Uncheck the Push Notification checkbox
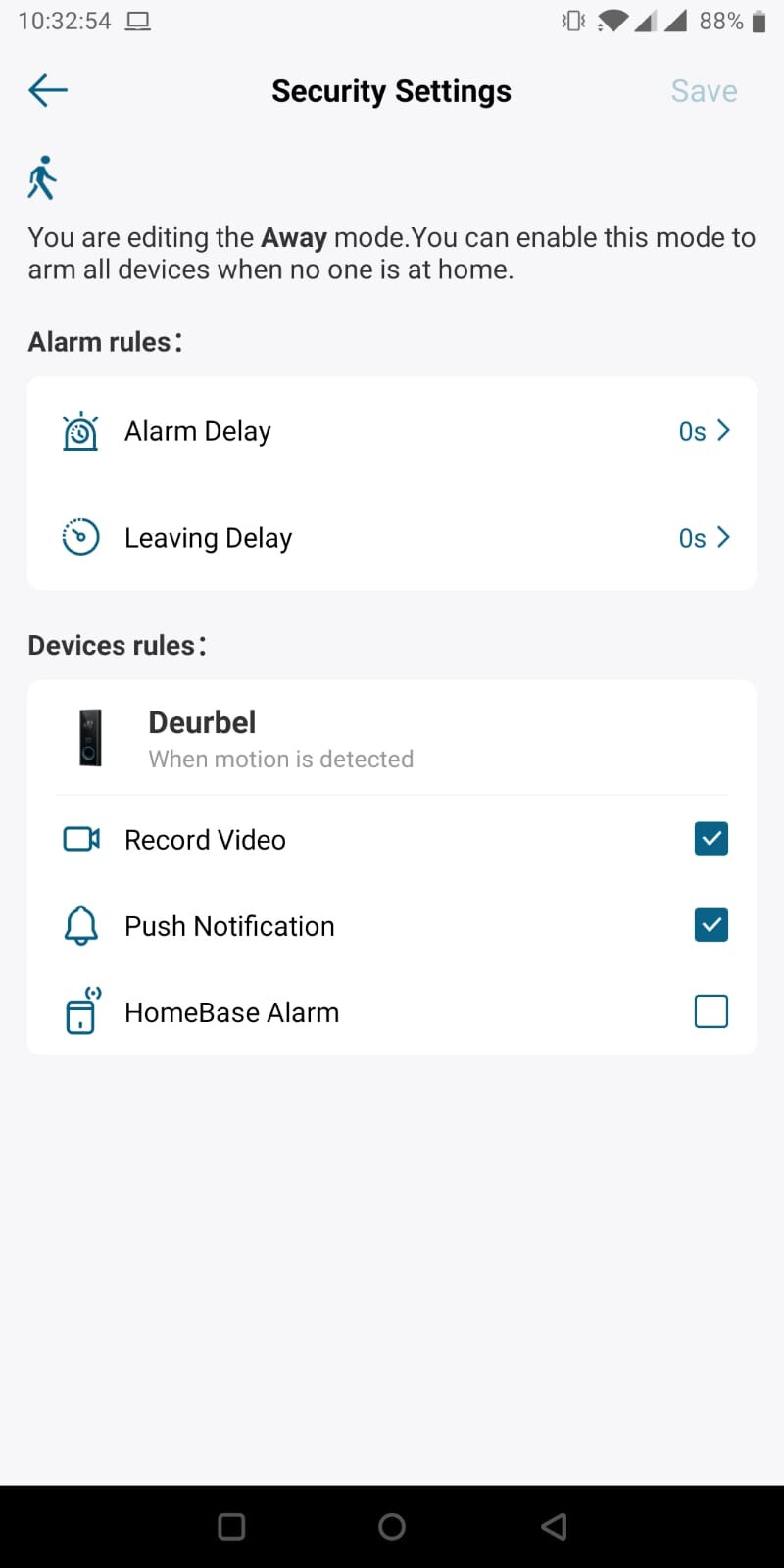Viewport: 784px width, 1568px height. 710,925
